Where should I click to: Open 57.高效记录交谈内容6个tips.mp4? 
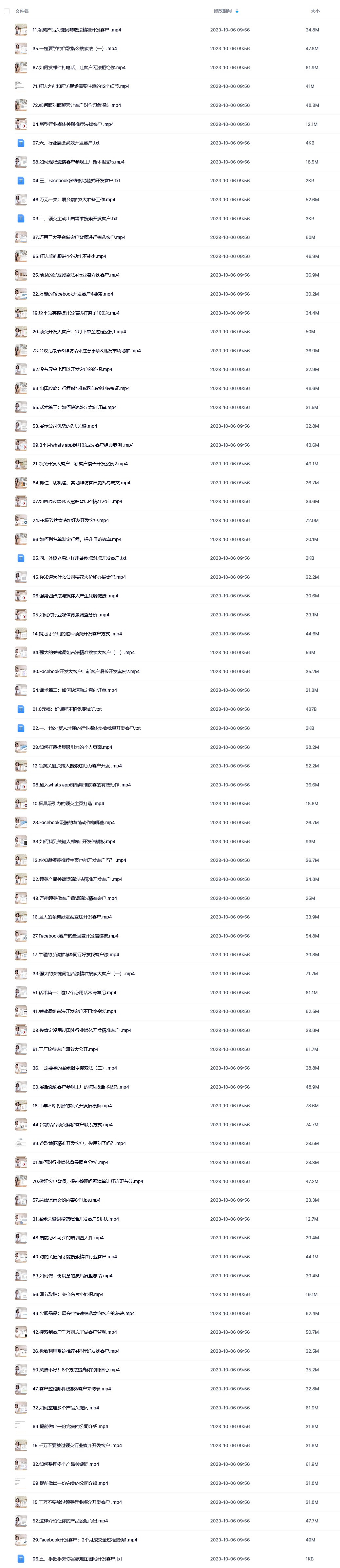pos(66,1200)
